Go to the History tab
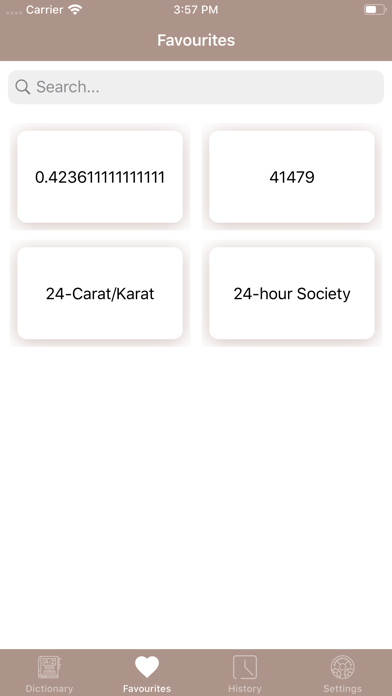This screenshot has height=696, width=392. [245, 674]
